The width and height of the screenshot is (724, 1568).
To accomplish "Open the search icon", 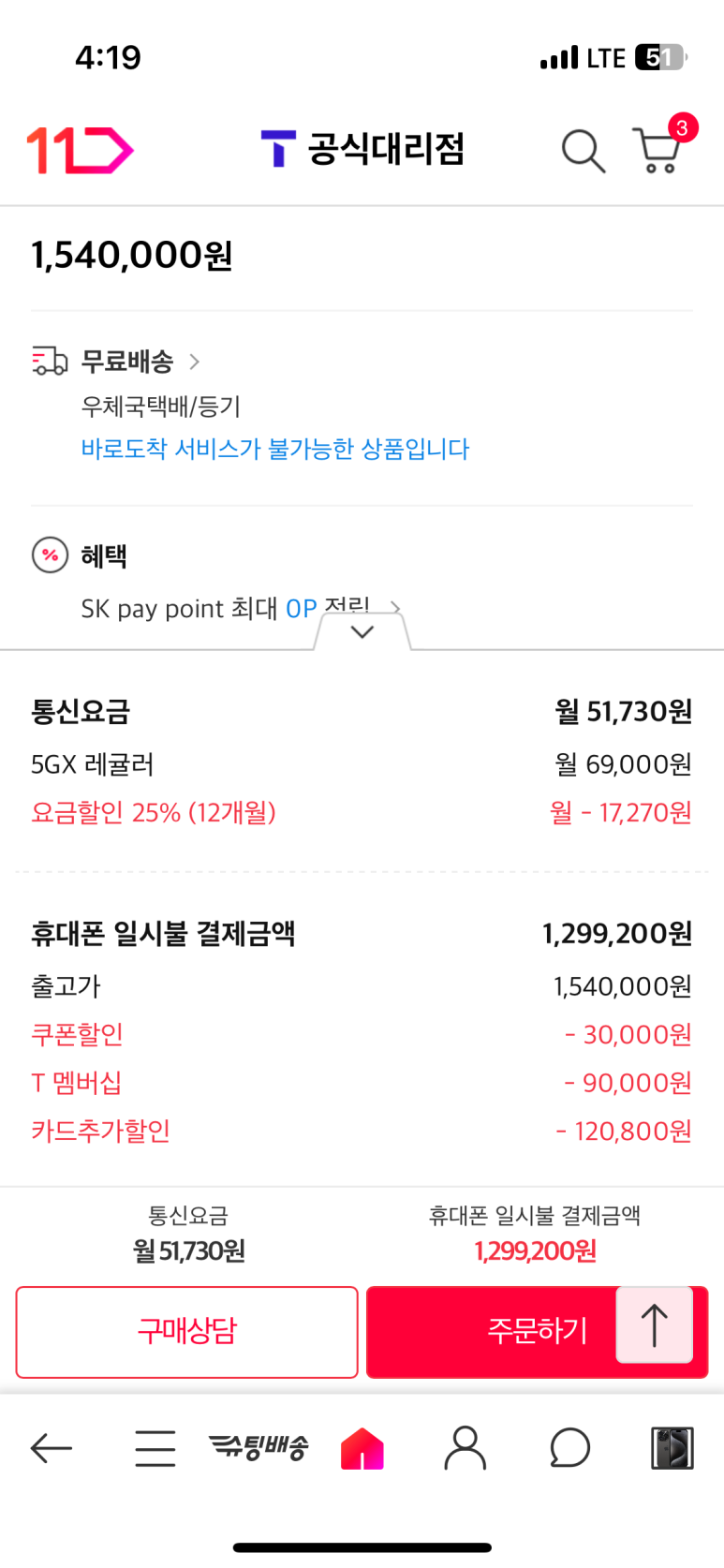I will [x=583, y=151].
